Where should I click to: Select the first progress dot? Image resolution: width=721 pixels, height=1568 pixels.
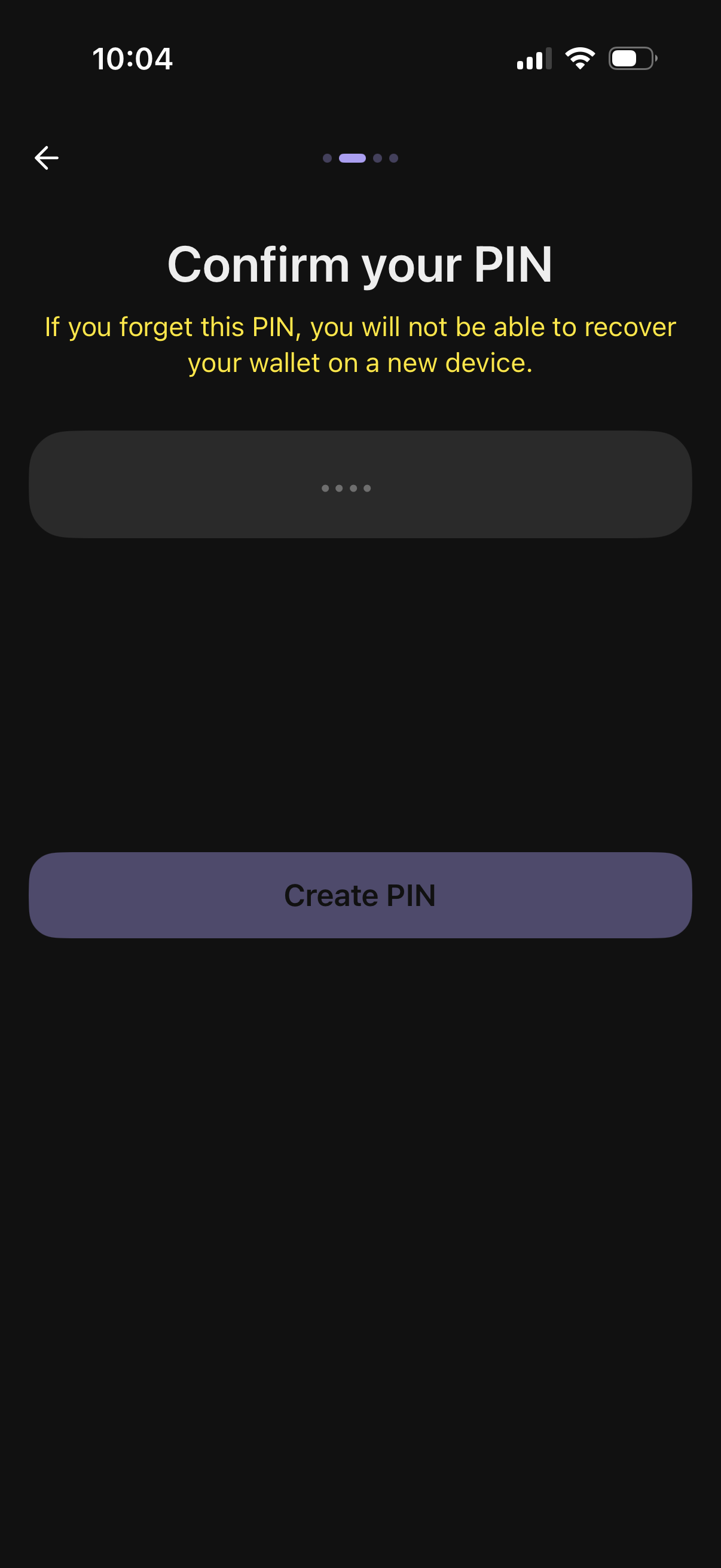coord(327,158)
